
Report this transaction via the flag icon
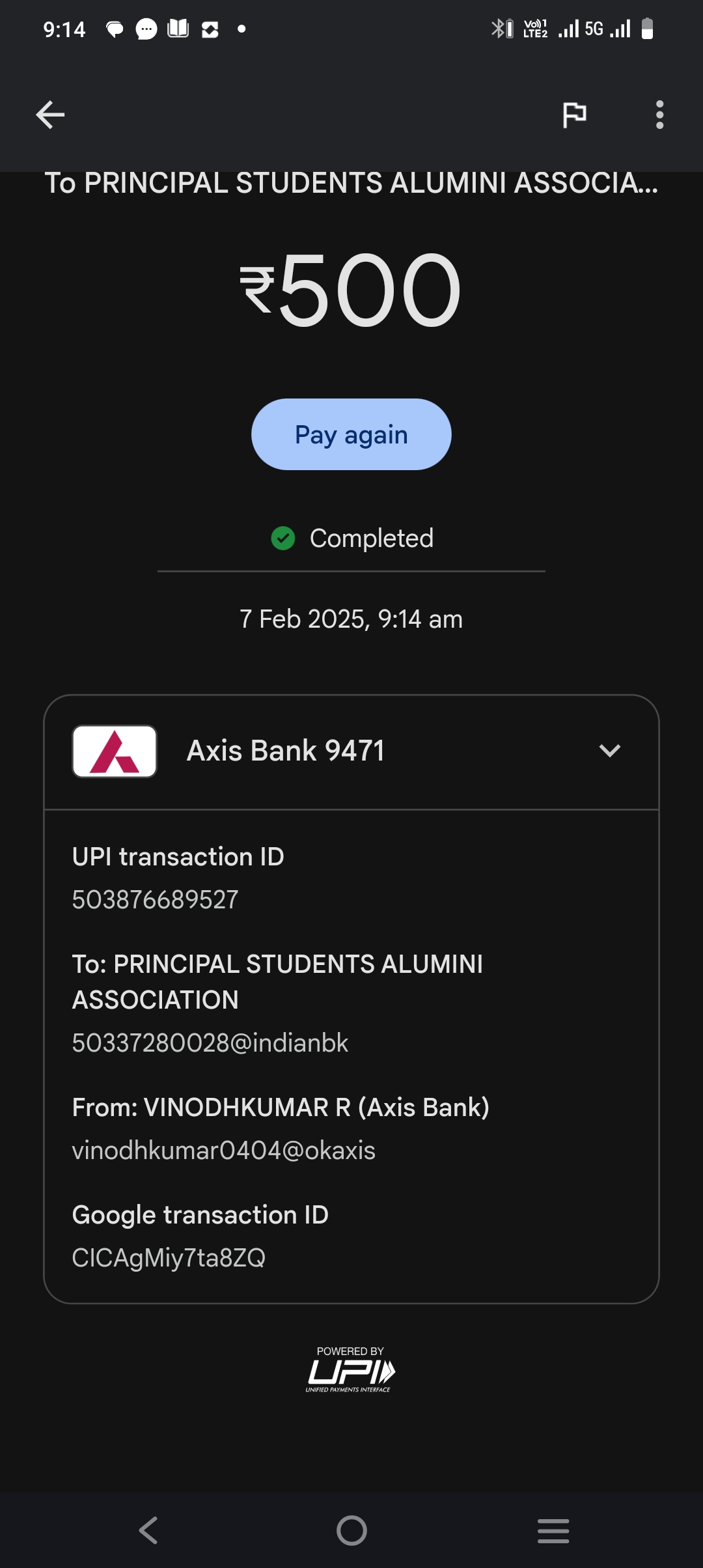[574, 115]
